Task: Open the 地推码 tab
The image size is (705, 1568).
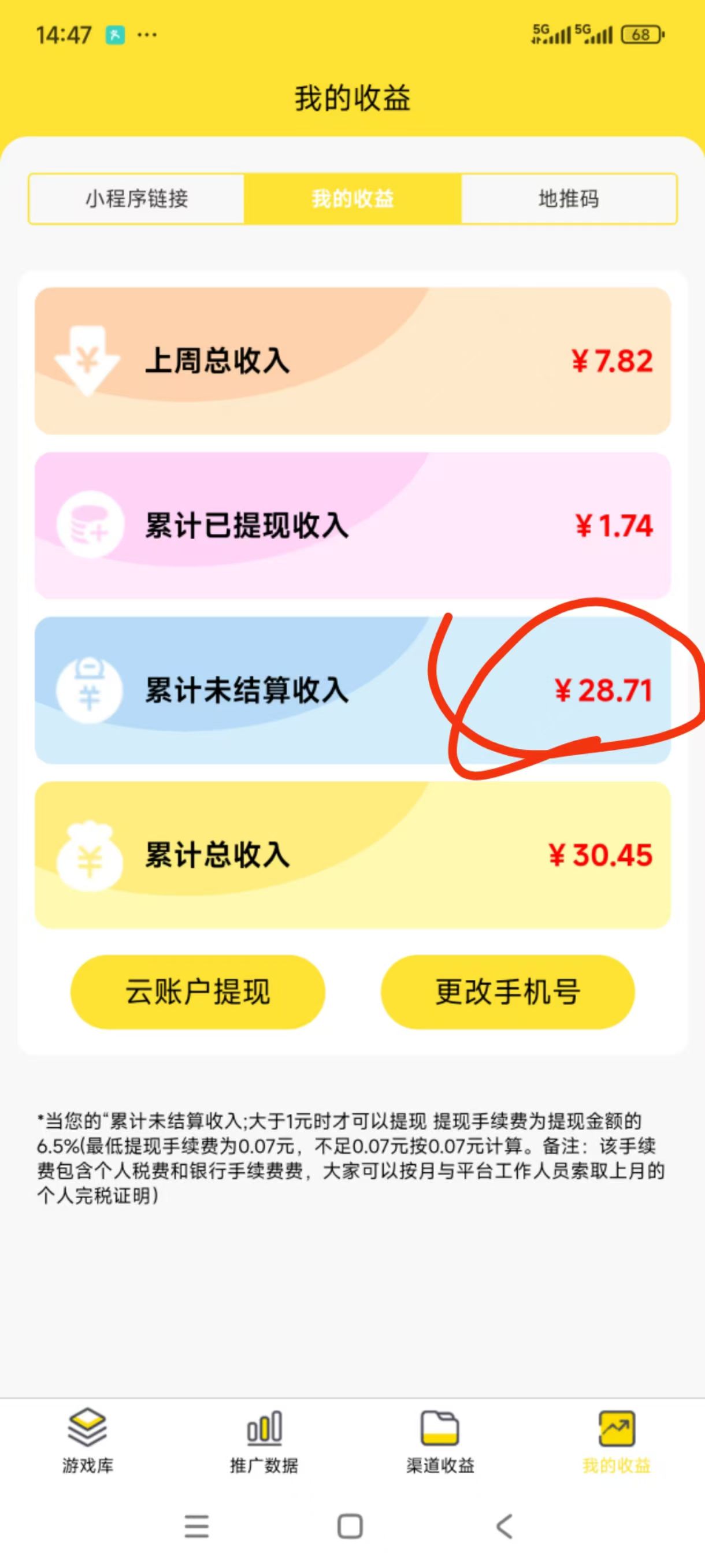Action: click(x=569, y=199)
